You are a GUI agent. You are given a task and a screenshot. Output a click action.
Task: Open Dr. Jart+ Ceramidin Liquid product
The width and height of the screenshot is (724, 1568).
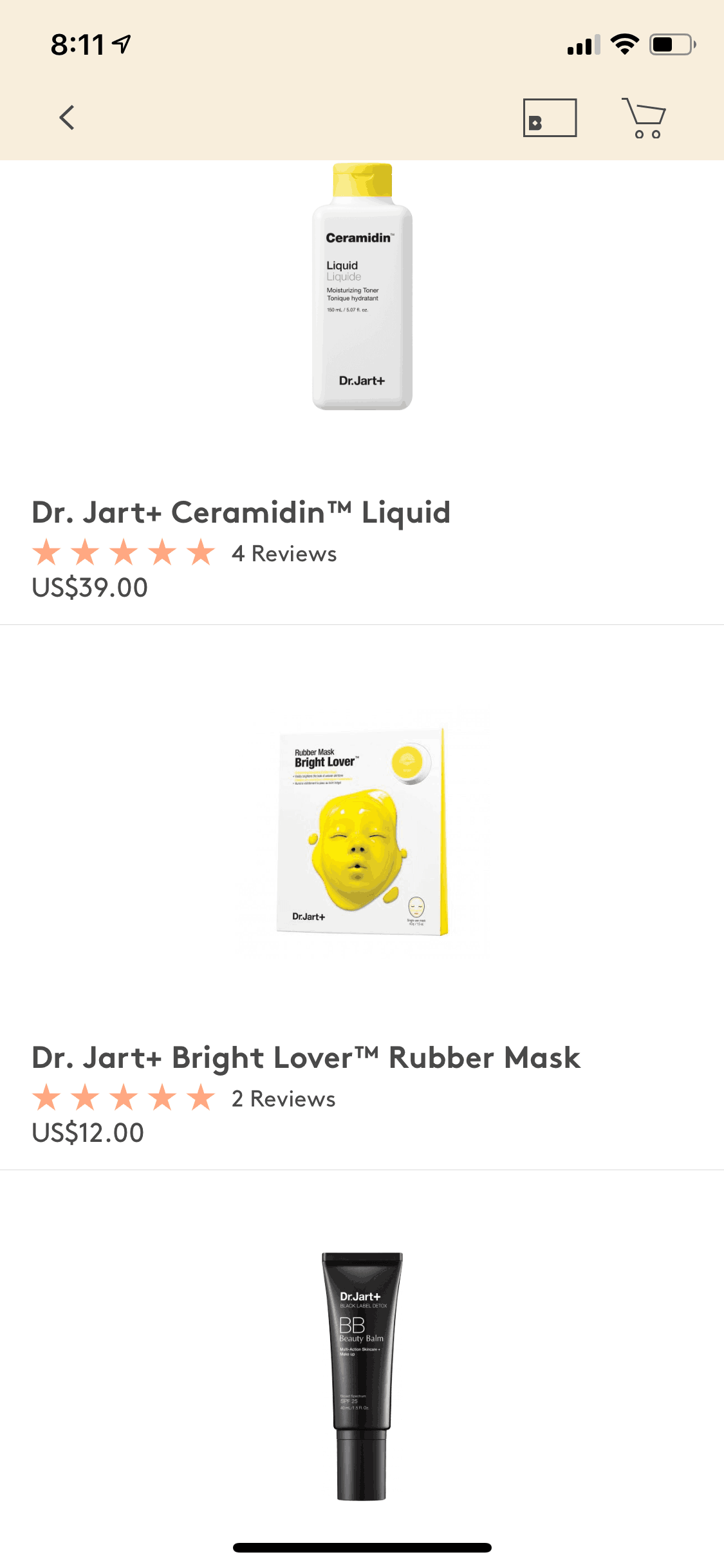click(x=241, y=513)
